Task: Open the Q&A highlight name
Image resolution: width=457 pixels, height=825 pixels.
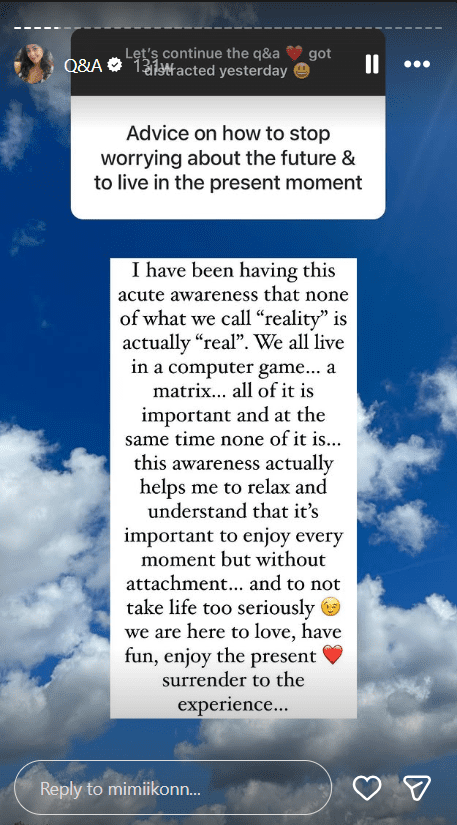Action: [x=83, y=65]
